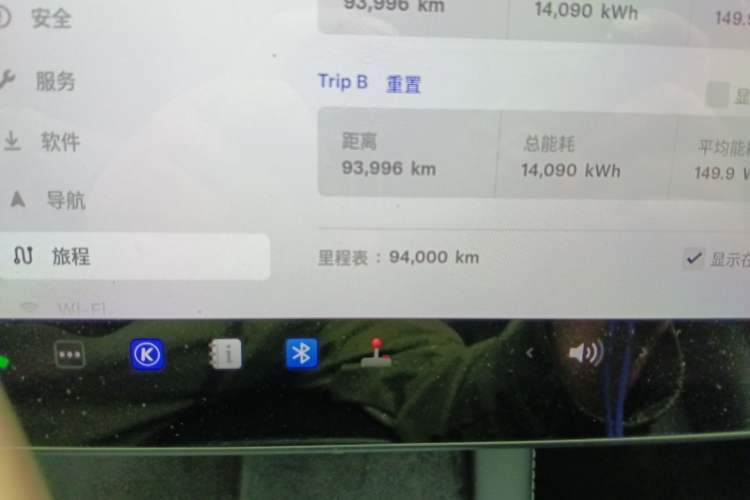The width and height of the screenshot is (750, 500).
Task: Launch the joystick arcade app
Action: tap(377, 353)
